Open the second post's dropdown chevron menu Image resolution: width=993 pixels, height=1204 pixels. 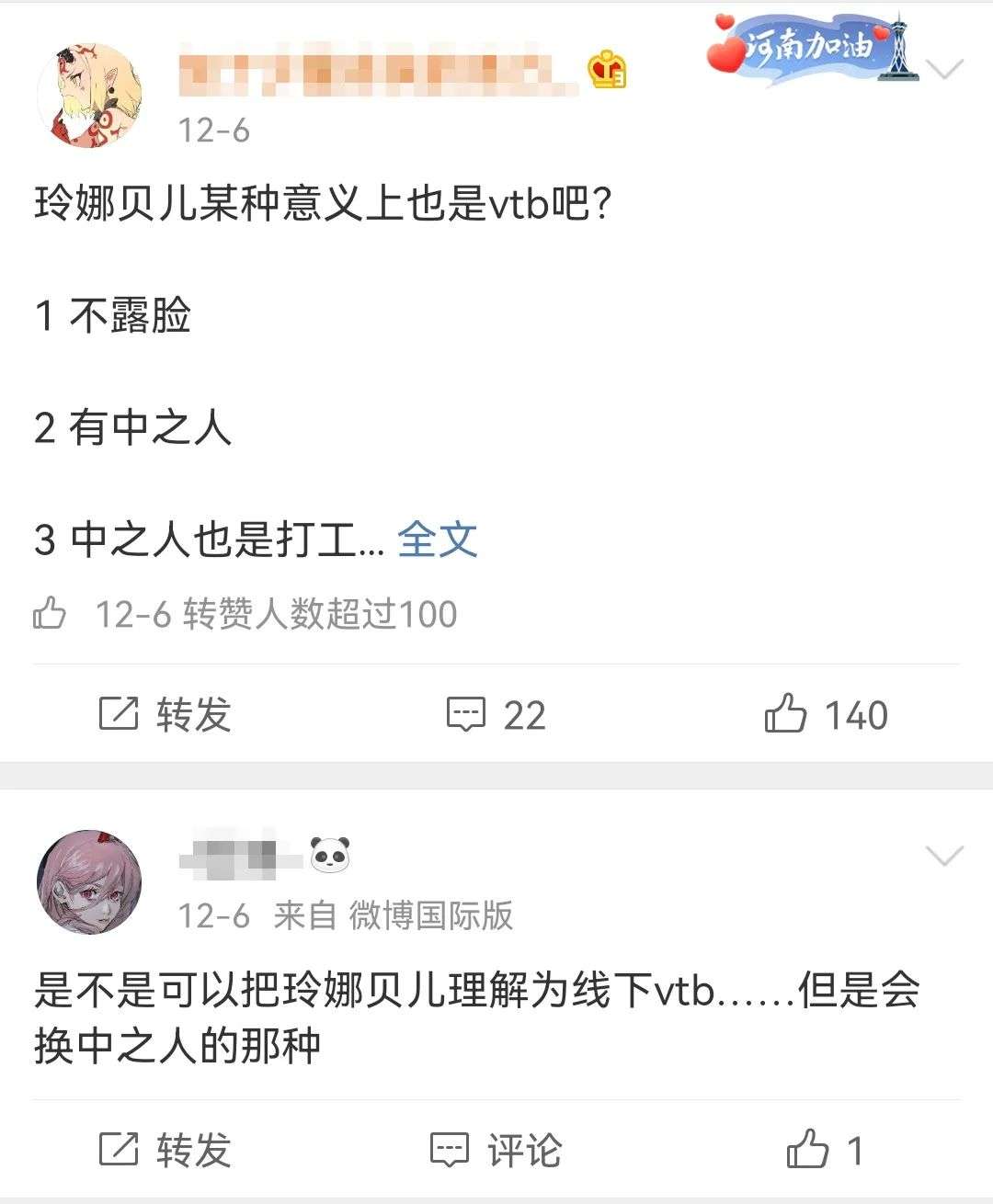(x=943, y=857)
